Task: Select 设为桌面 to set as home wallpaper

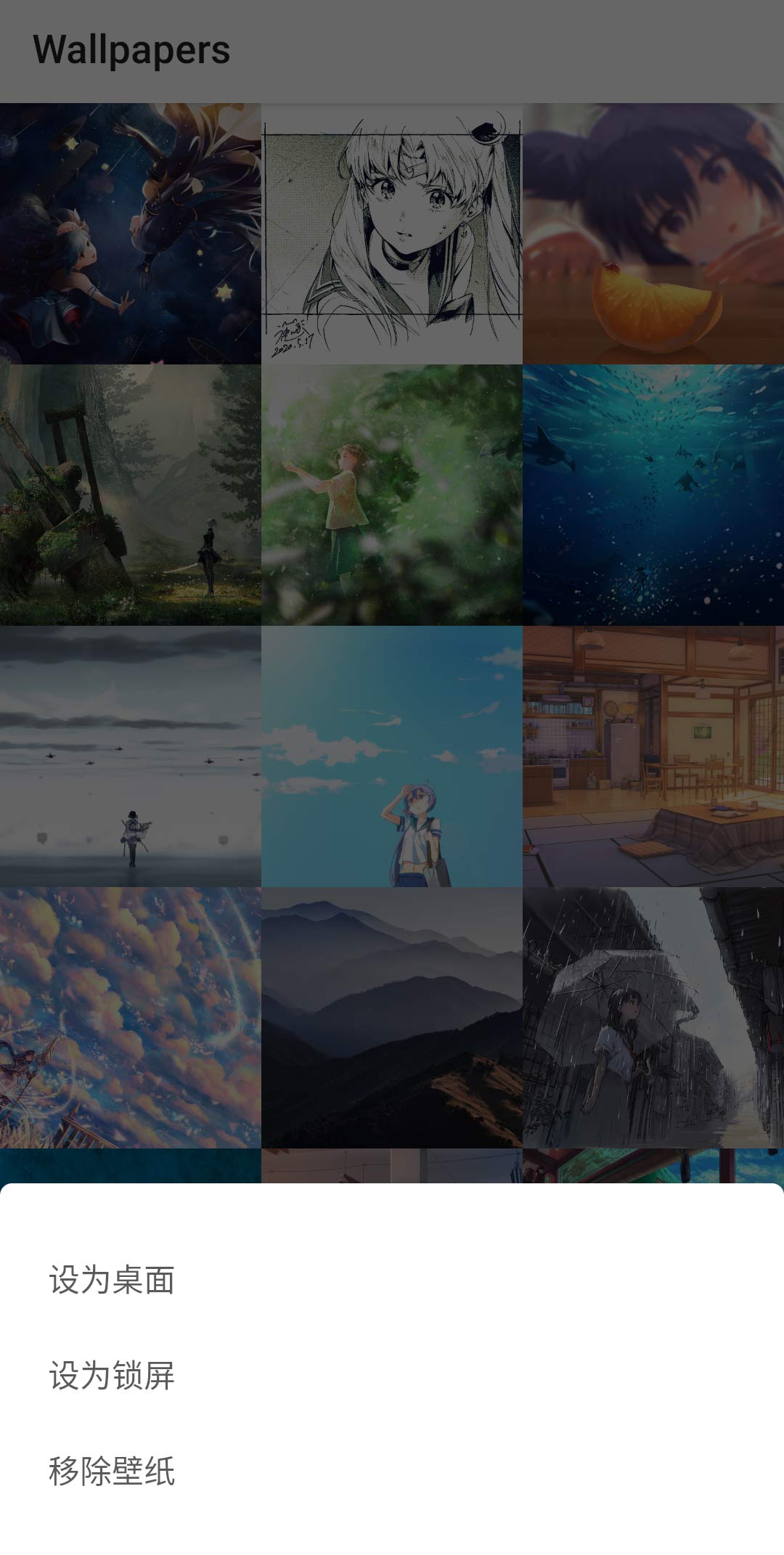Action: pos(112,1279)
